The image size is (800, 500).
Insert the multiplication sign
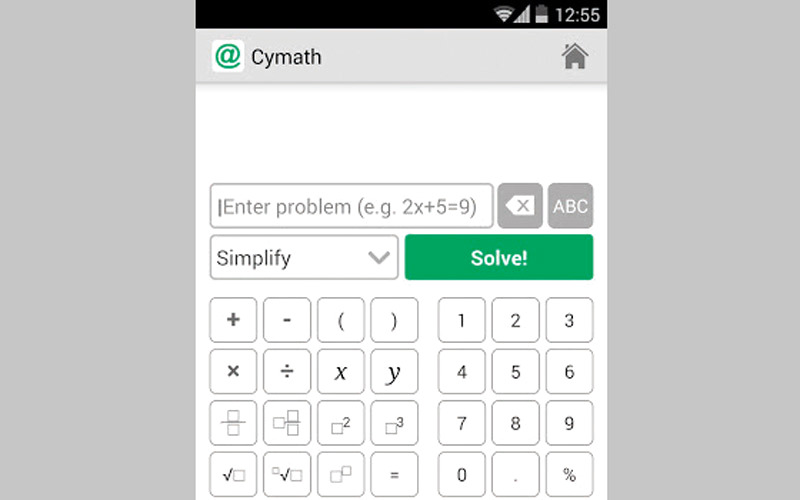click(233, 372)
